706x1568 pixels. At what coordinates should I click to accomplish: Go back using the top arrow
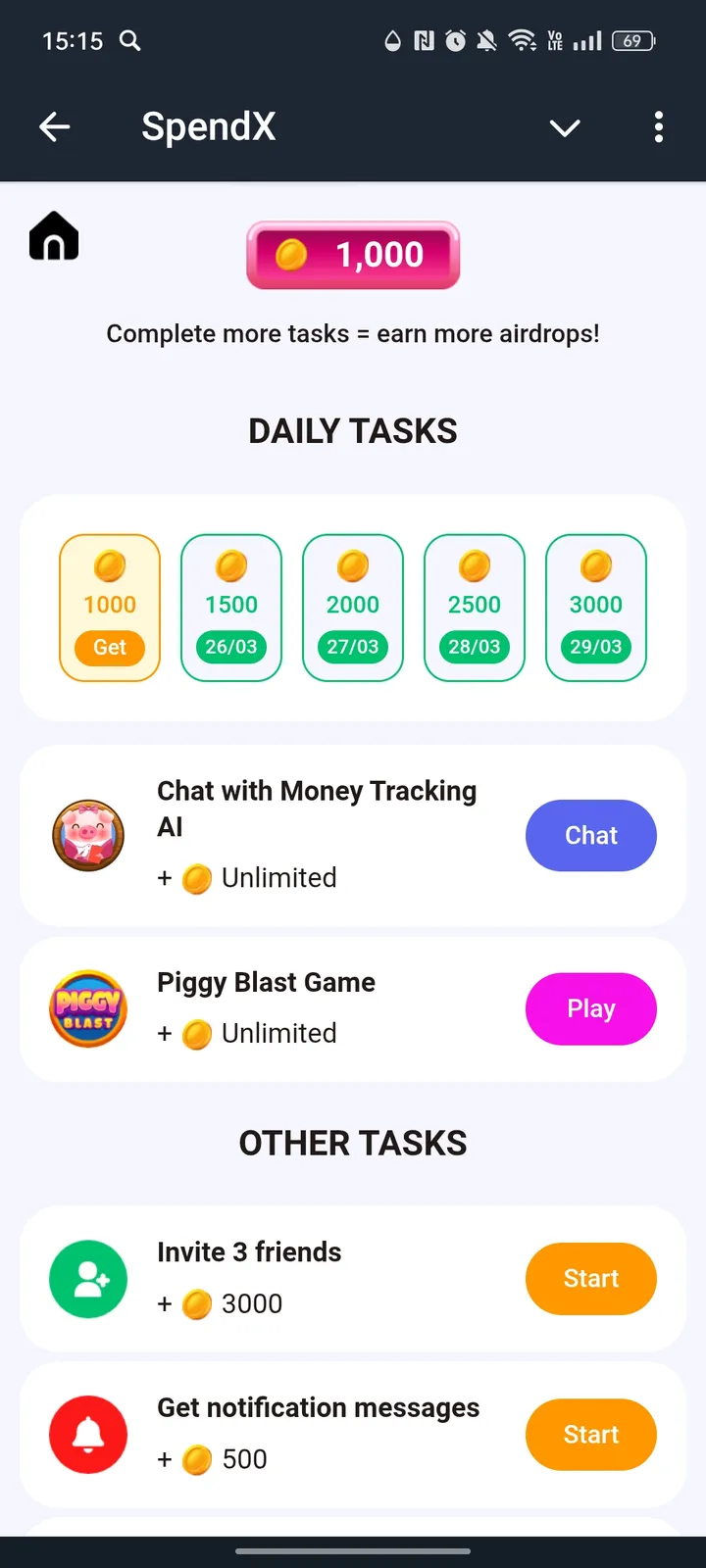pos(55,126)
